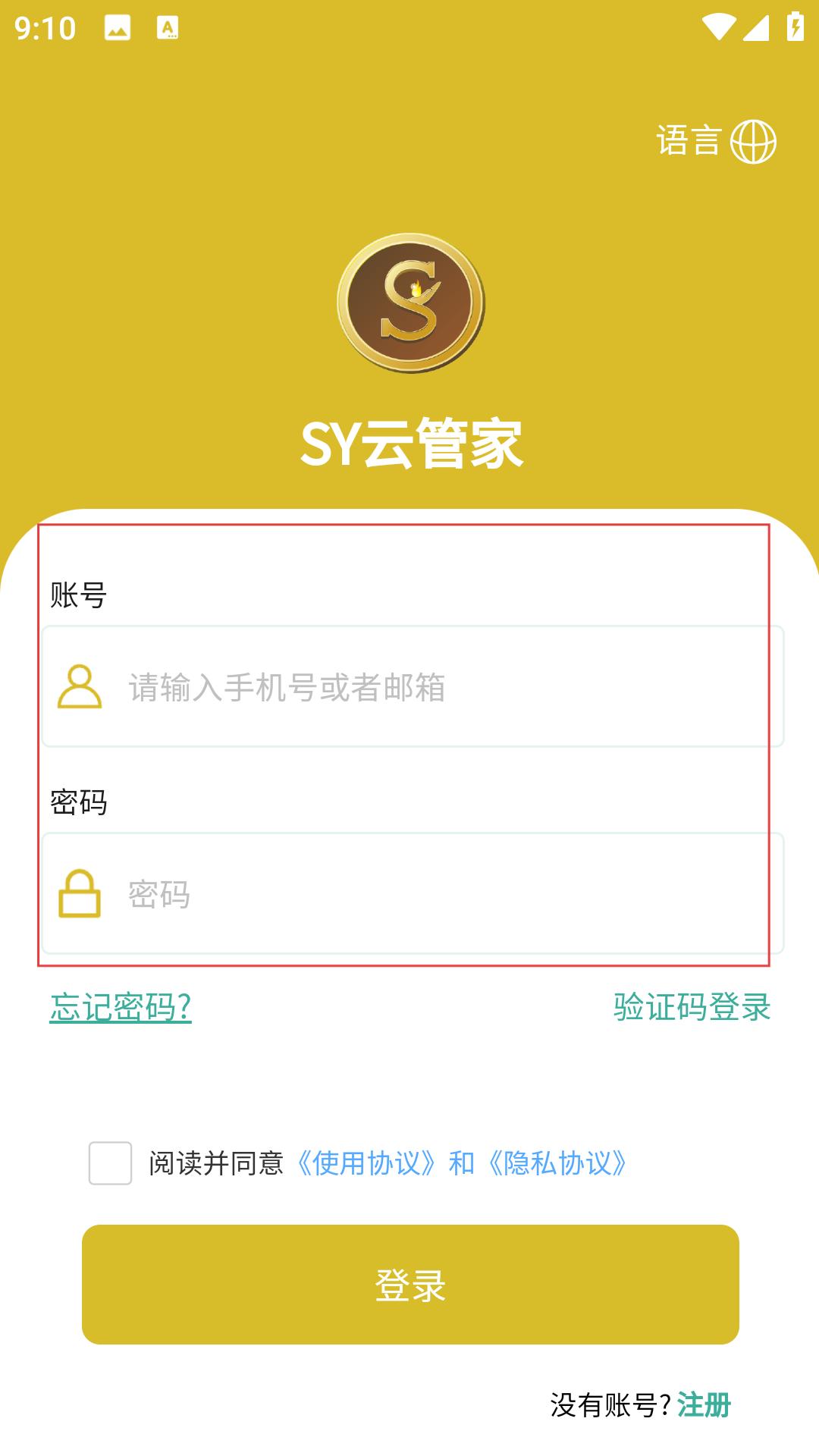Open the 《隐私协议》 link
This screenshot has height=1456, width=819.
click(x=558, y=1163)
